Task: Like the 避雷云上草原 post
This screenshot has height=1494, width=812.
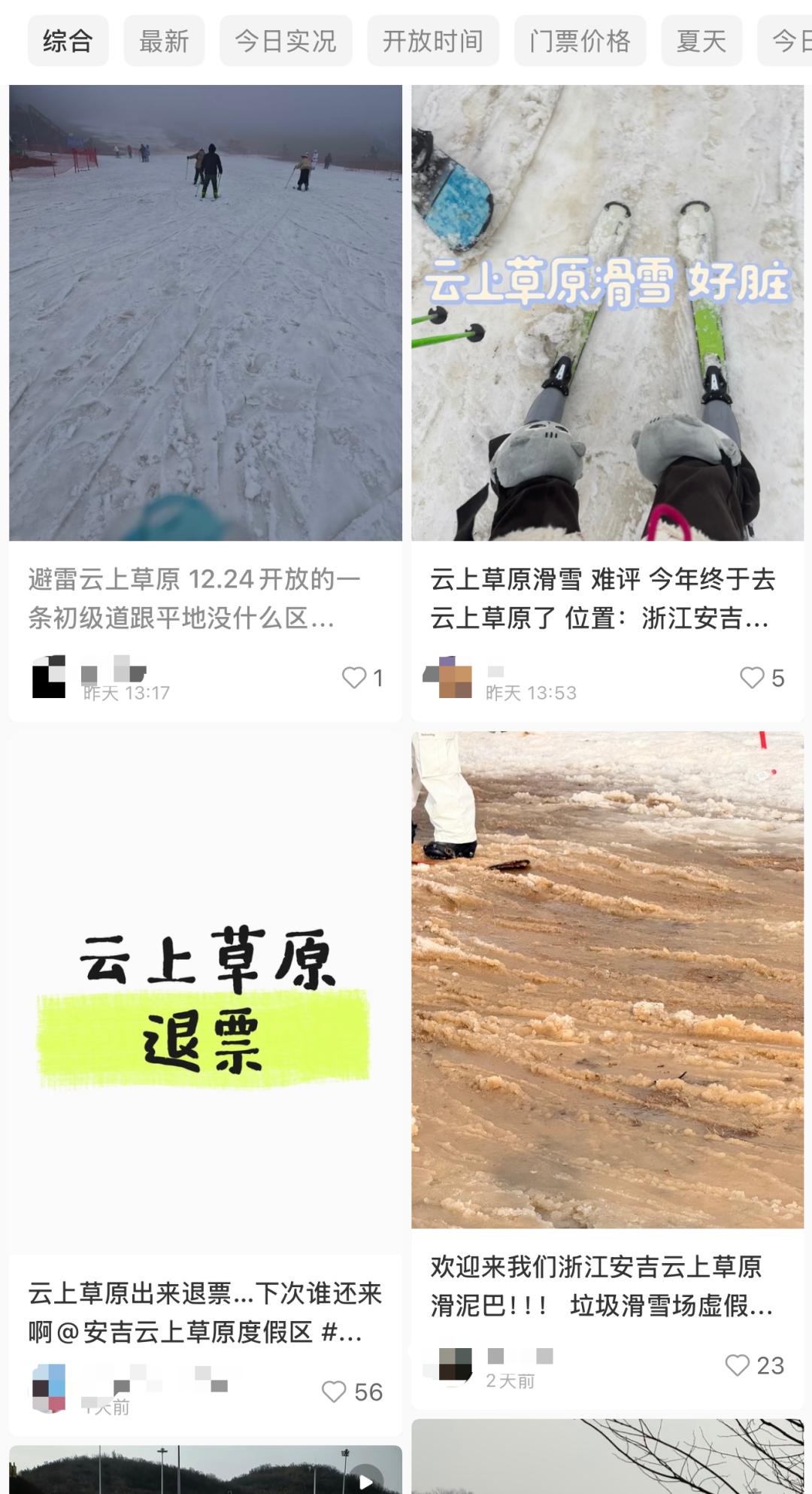Action: click(x=354, y=678)
